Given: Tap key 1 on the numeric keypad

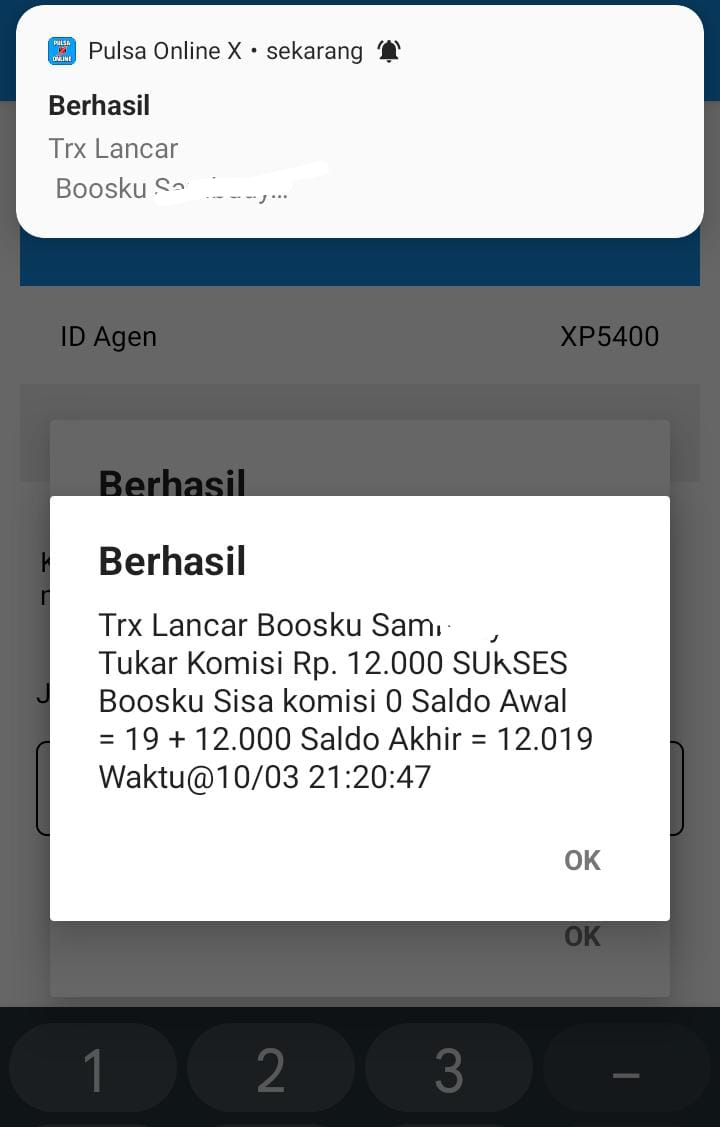Looking at the screenshot, I should [93, 1070].
